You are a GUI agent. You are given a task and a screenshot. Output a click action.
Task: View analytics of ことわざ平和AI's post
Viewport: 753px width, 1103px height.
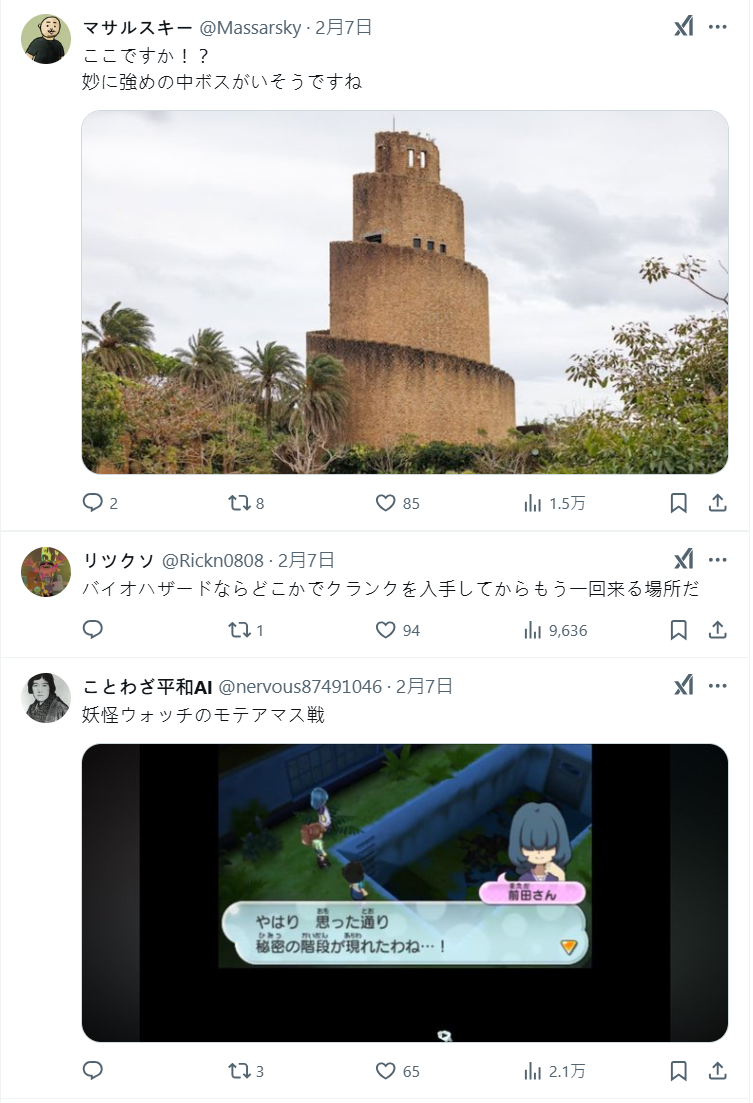(533, 1071)
